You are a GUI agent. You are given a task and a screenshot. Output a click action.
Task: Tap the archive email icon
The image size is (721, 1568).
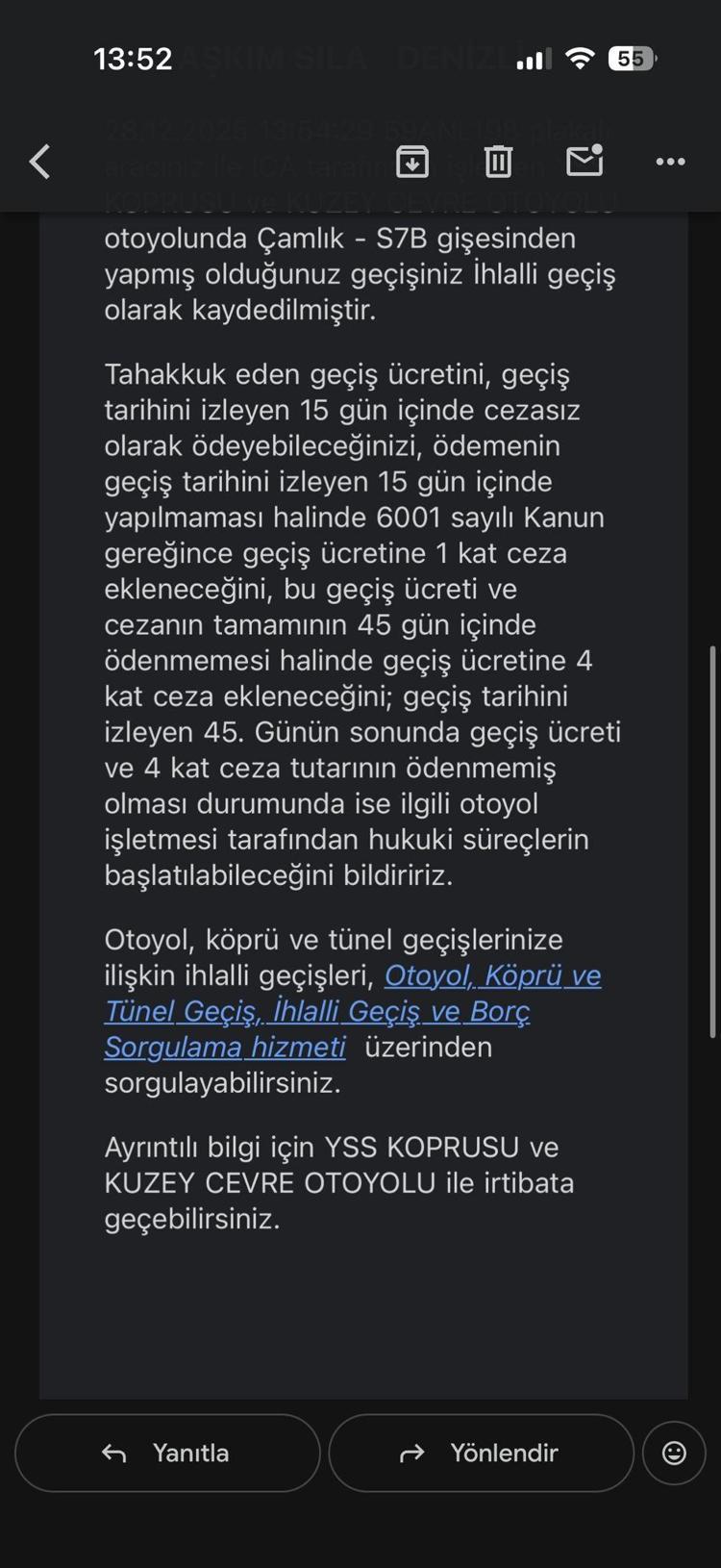[412, 162]
